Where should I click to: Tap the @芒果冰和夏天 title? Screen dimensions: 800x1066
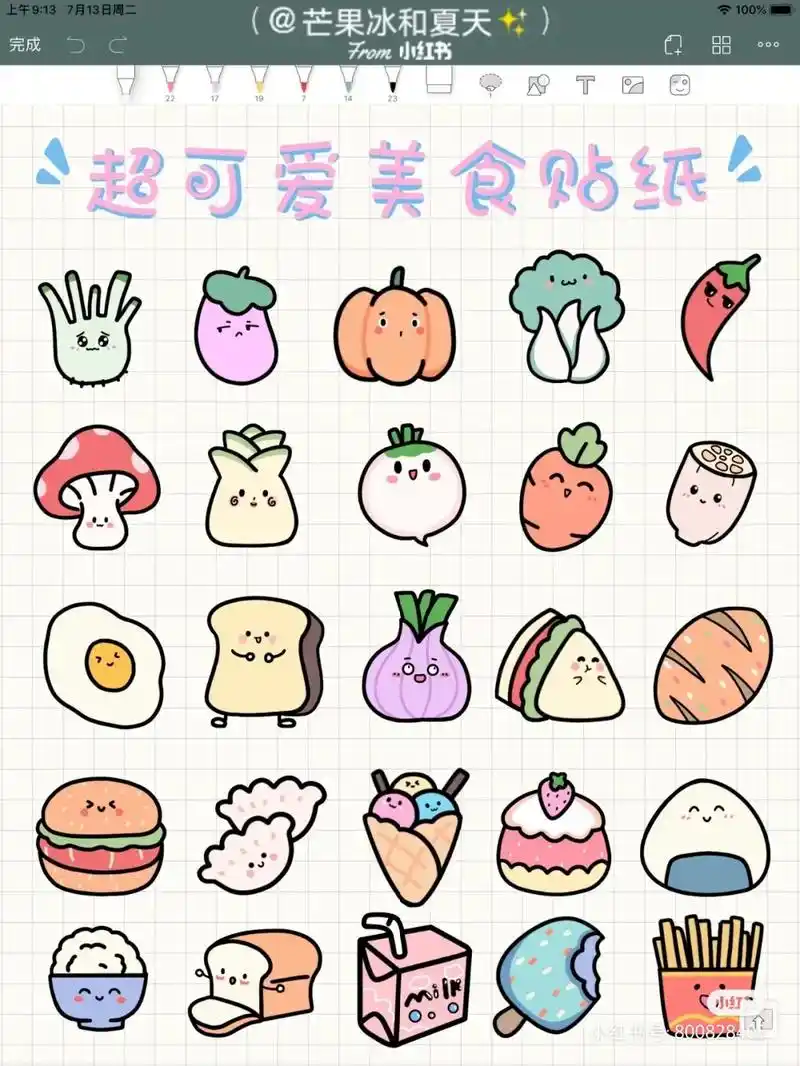tap(400, 15)
